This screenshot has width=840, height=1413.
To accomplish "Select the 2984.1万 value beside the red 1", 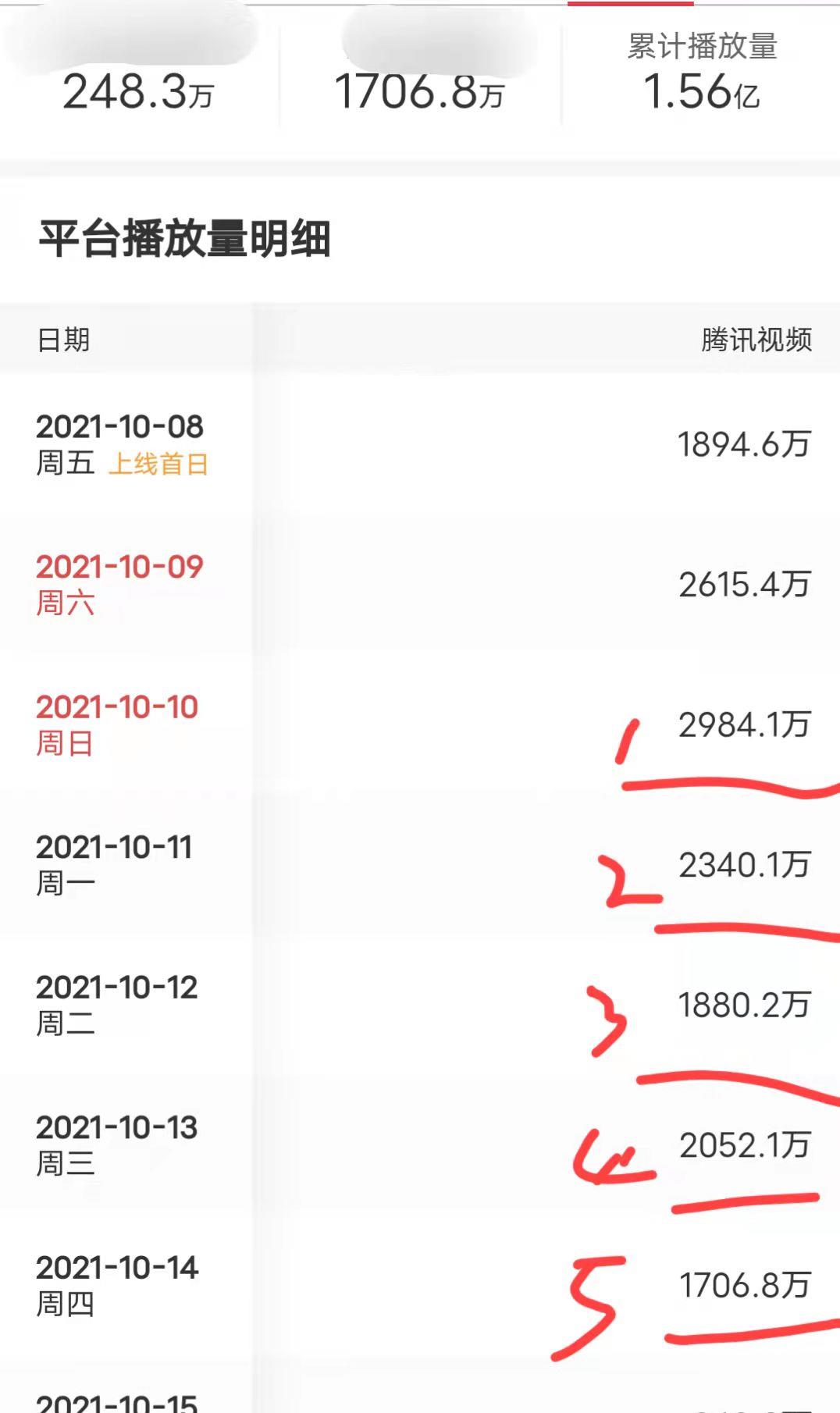I will [743, 724].
